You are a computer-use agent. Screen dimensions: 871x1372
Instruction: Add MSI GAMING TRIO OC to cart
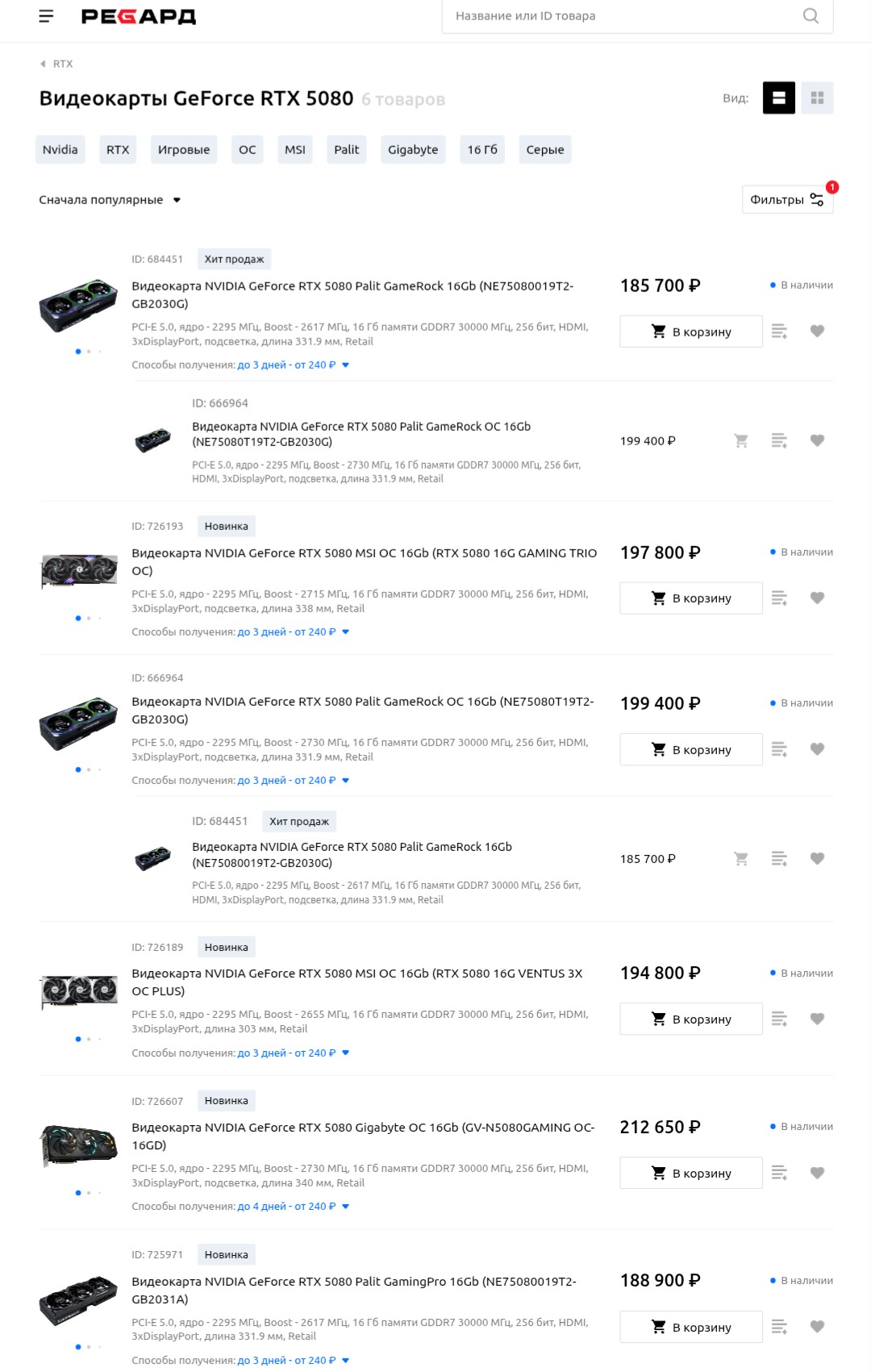pyautogui.click(x=690, y=598)
